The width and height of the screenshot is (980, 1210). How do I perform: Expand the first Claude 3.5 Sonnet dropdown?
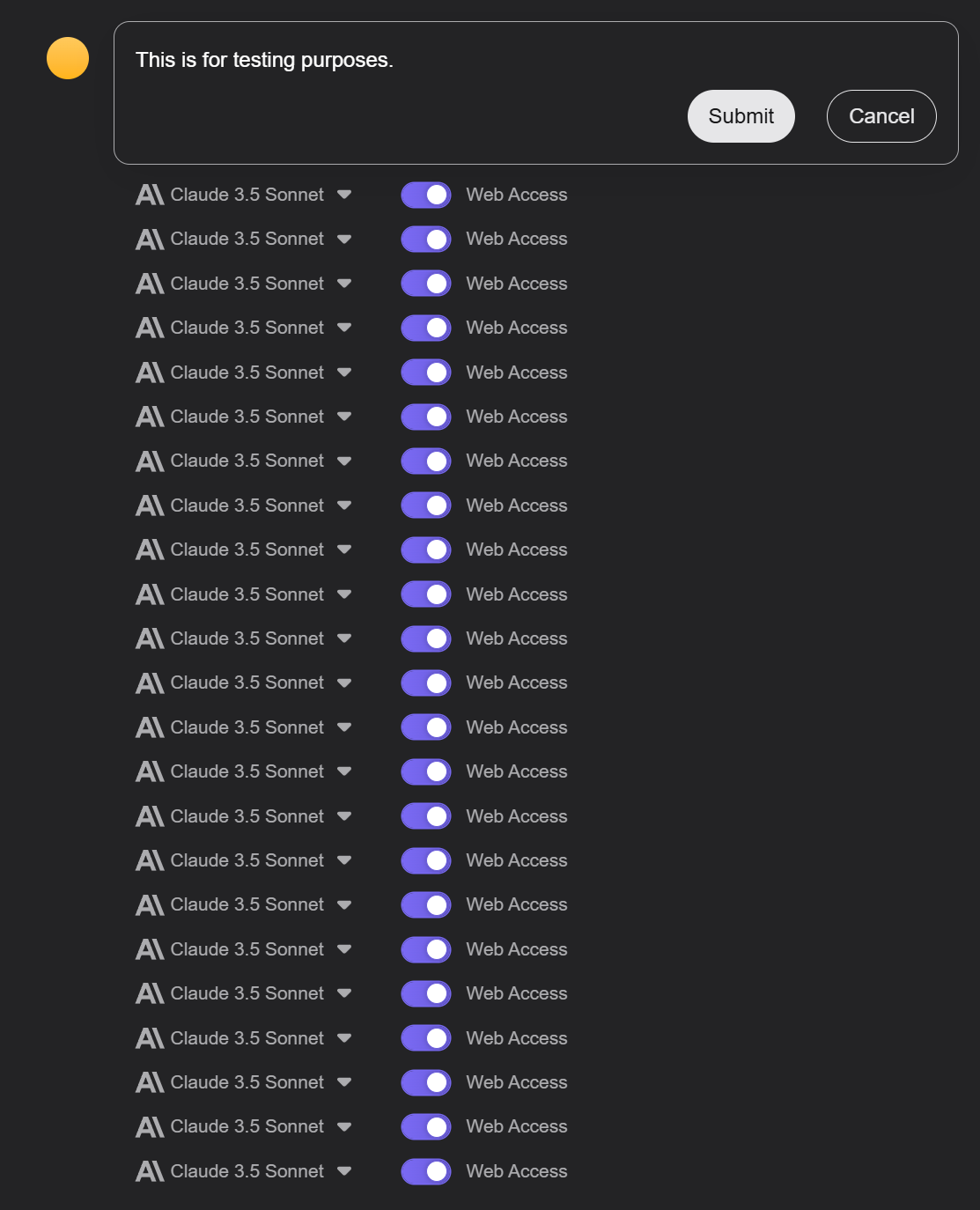click(x=244, y=195)
